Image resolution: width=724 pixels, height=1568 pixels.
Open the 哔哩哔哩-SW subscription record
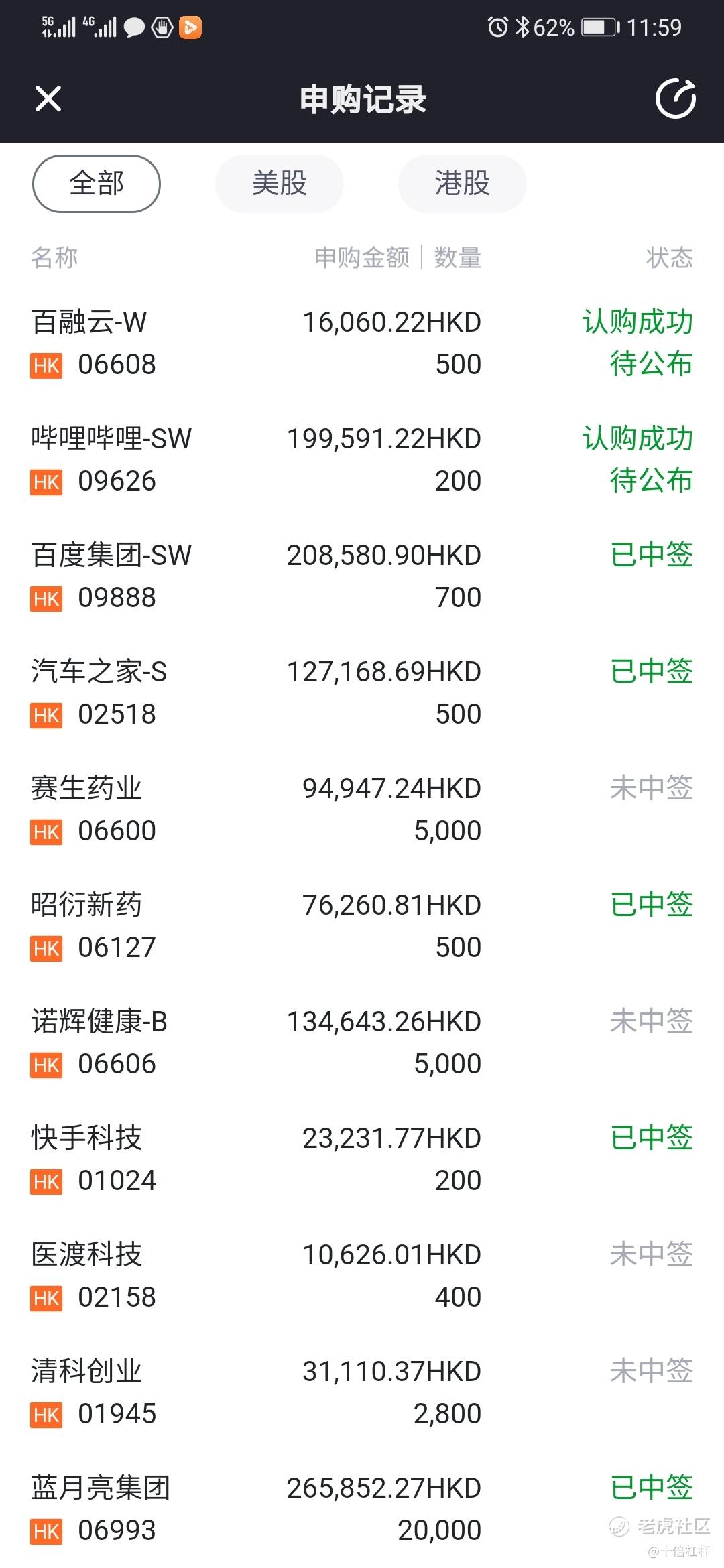pyautogui.click(x=362, y=460)
